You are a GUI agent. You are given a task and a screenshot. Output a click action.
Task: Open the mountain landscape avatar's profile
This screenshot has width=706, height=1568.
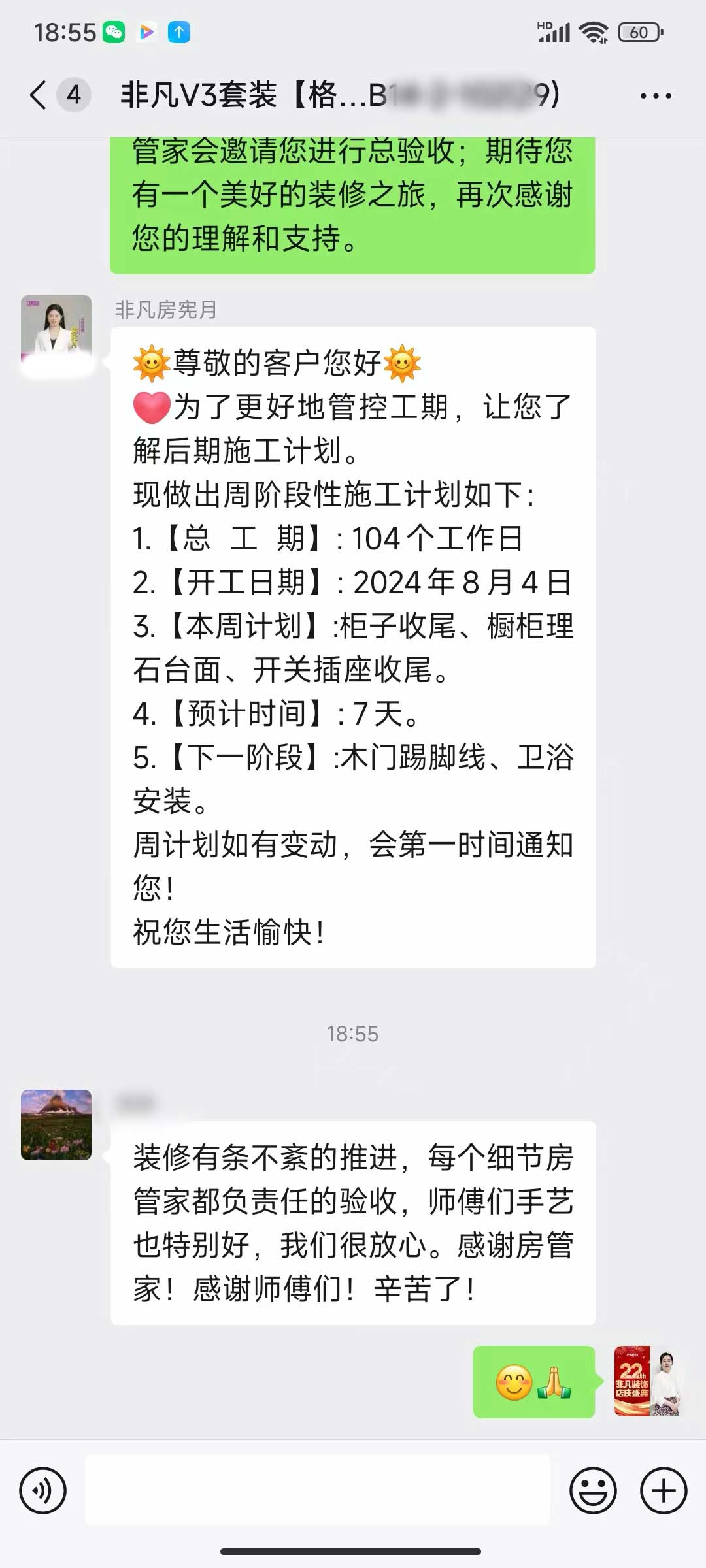(x=56, y=1124)
